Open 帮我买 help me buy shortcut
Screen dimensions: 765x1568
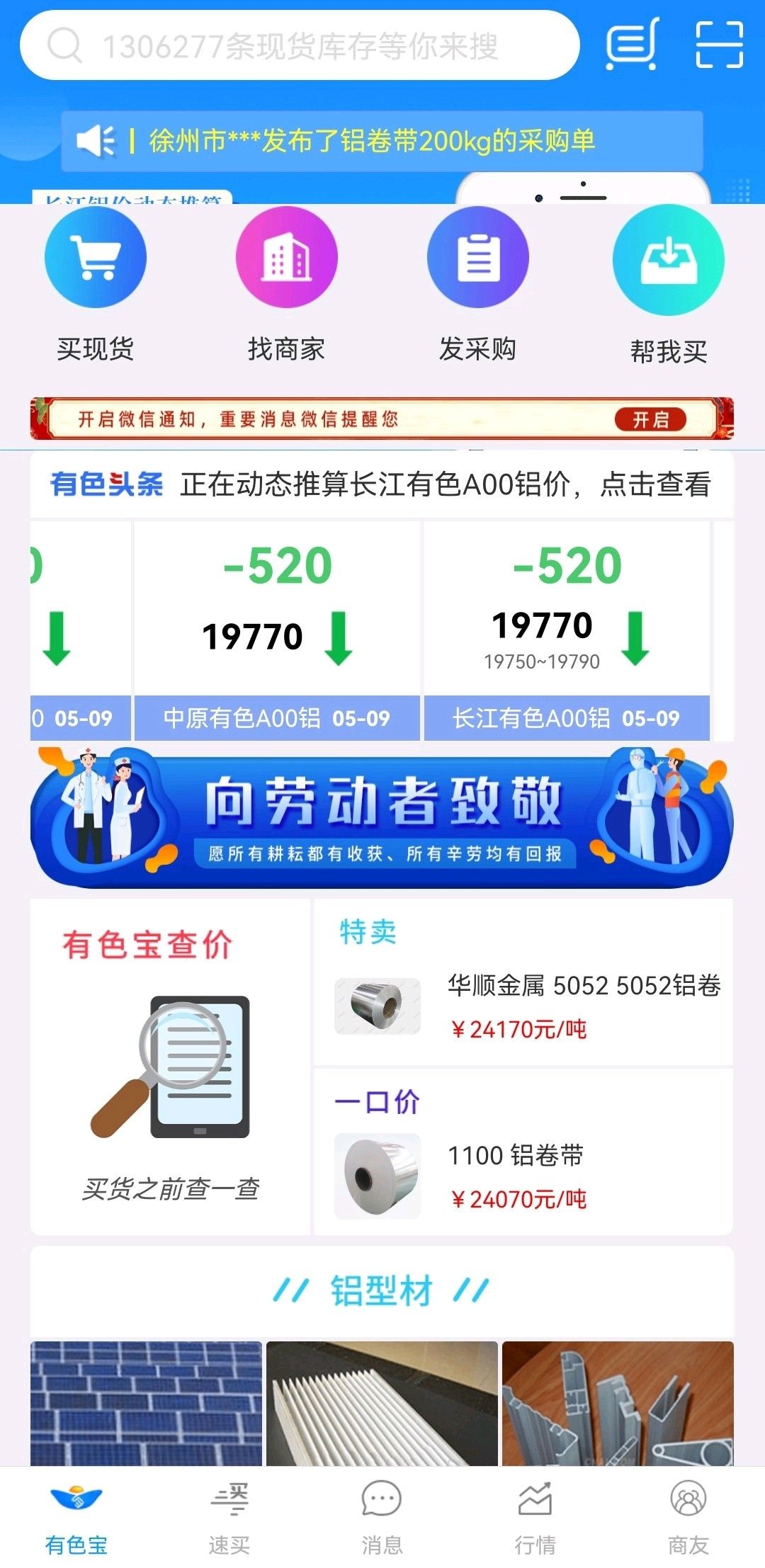tap(668, 284)
